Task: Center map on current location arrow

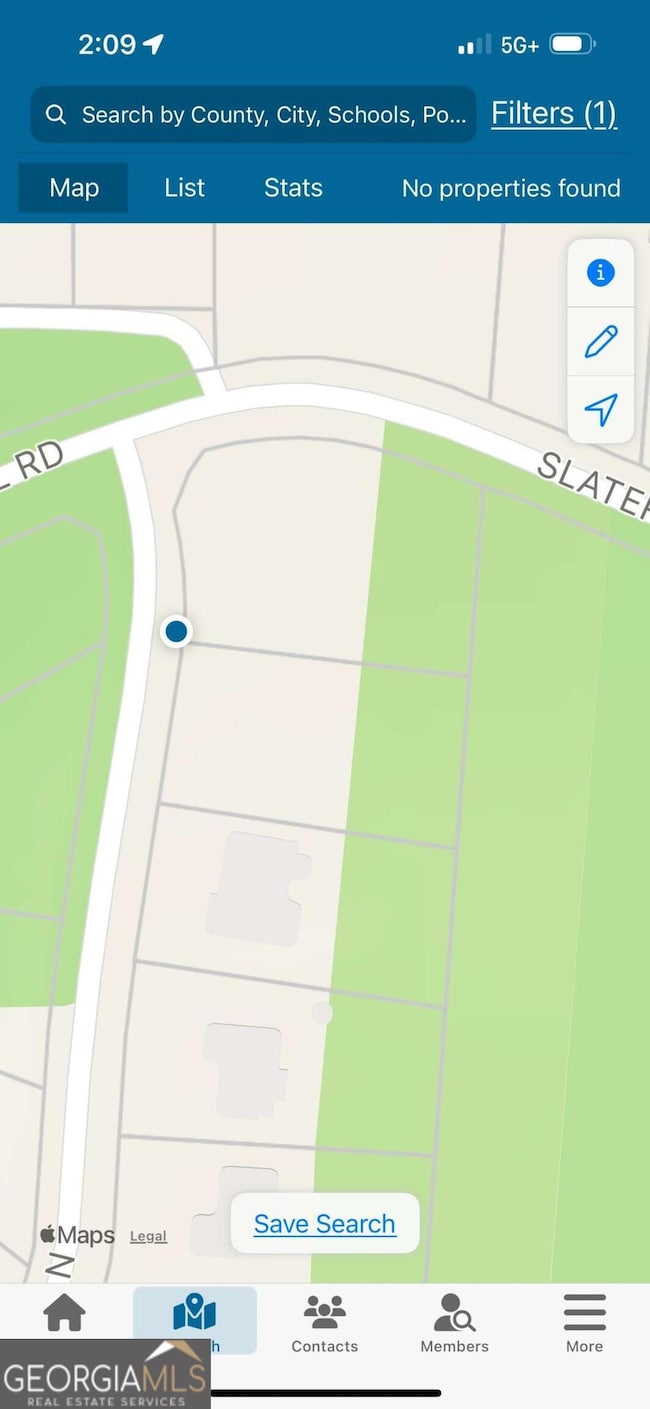Action: 600,409
